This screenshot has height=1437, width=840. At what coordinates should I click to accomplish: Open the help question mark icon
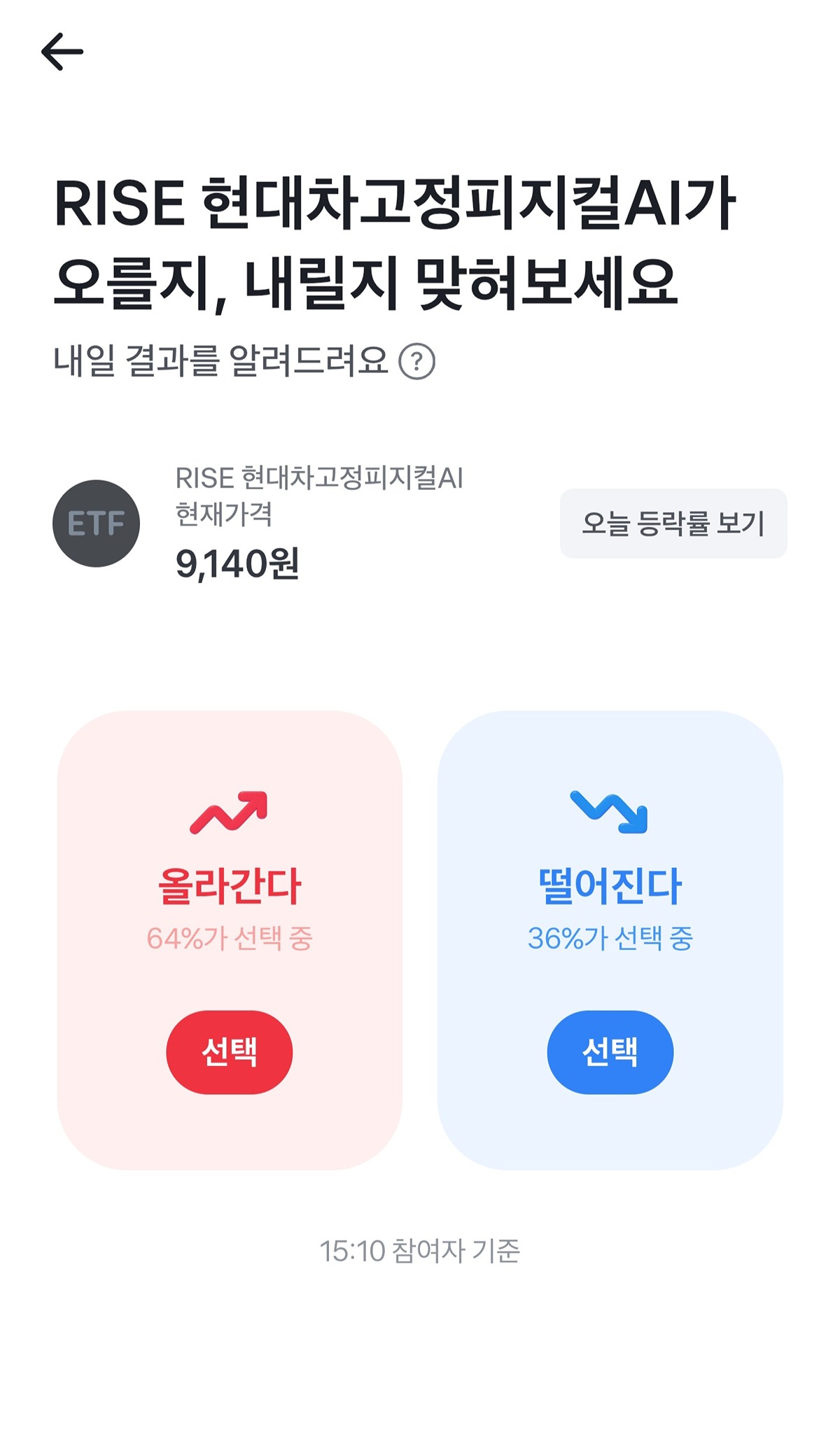tap(416, 362)
